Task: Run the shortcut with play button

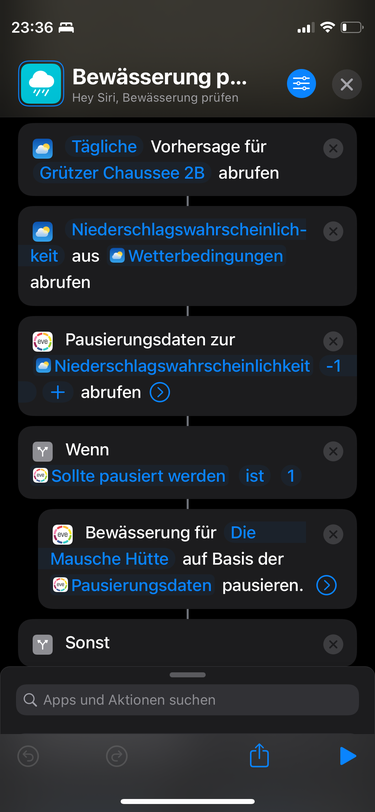Action: 348,757
